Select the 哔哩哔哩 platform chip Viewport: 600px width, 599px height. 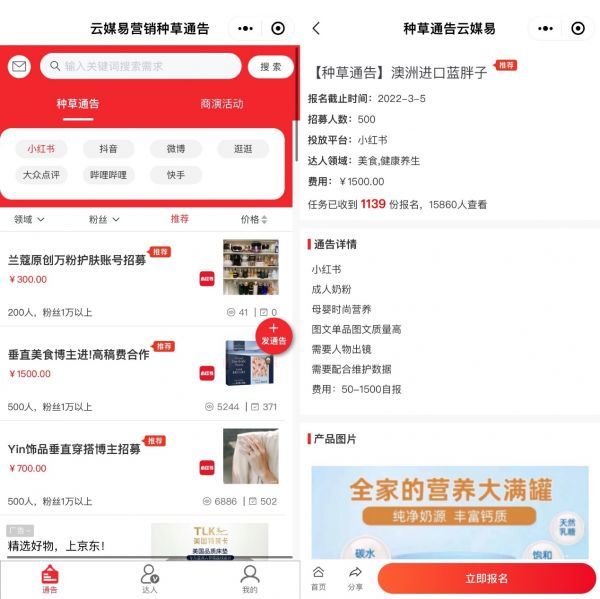click(x=108, y=175)
